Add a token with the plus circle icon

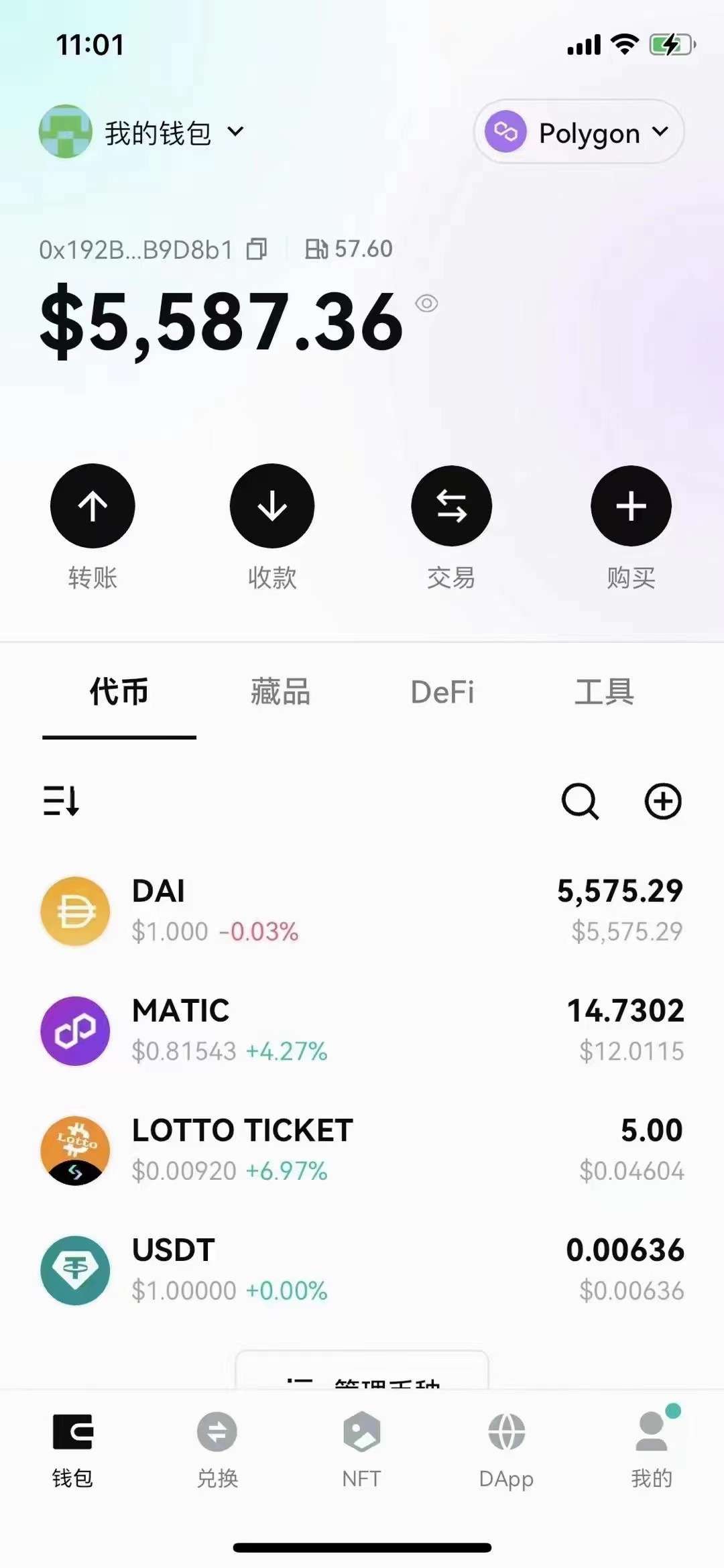[x=663, y=801]
